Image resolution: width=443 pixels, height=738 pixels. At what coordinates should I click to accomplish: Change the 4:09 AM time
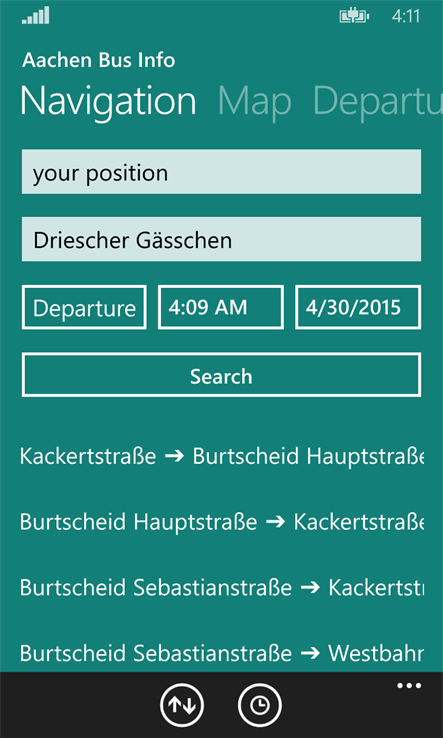click(221, 307)
